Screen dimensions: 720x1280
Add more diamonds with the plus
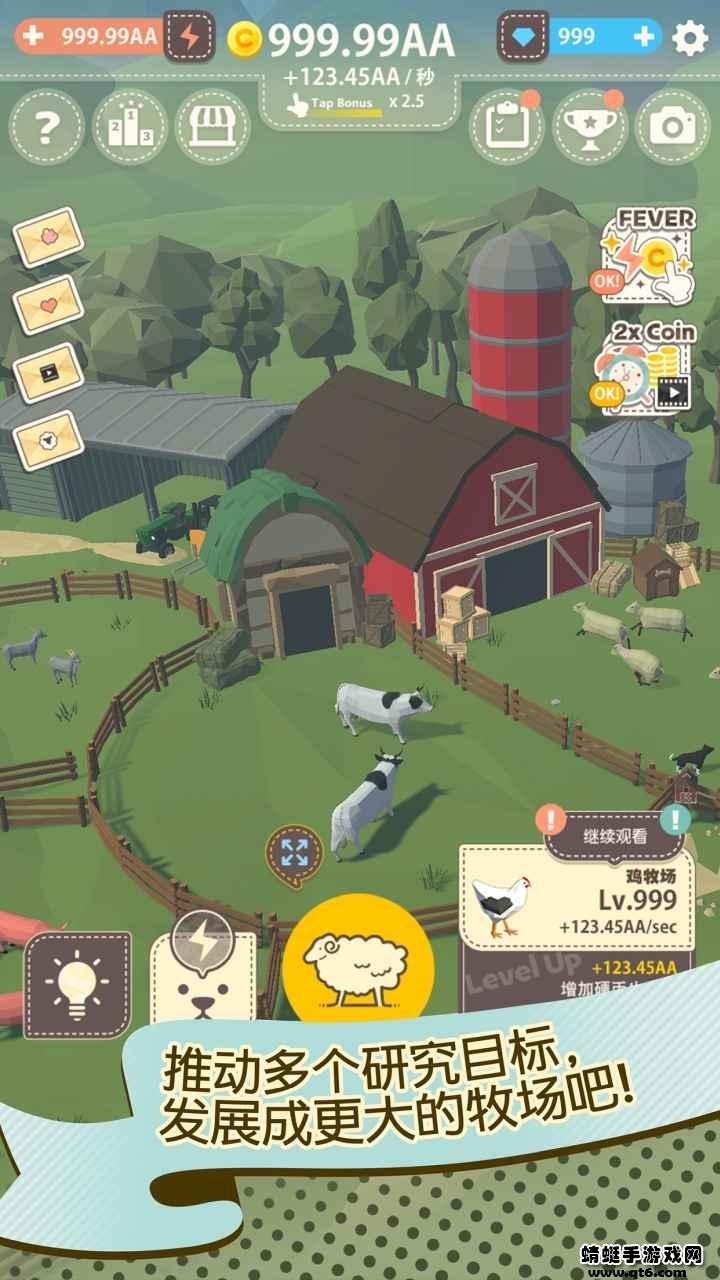point(644,37)
